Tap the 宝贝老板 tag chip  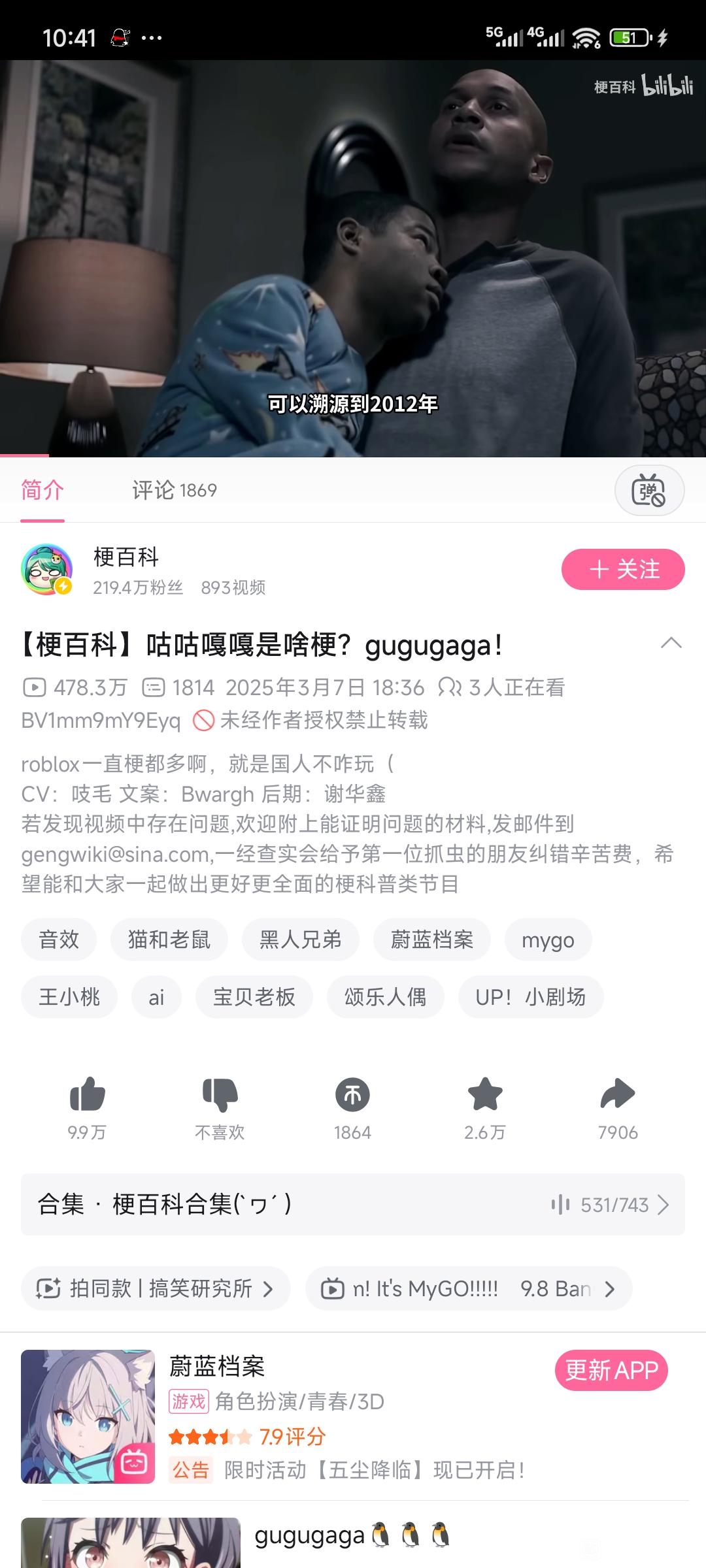[254, 997]
